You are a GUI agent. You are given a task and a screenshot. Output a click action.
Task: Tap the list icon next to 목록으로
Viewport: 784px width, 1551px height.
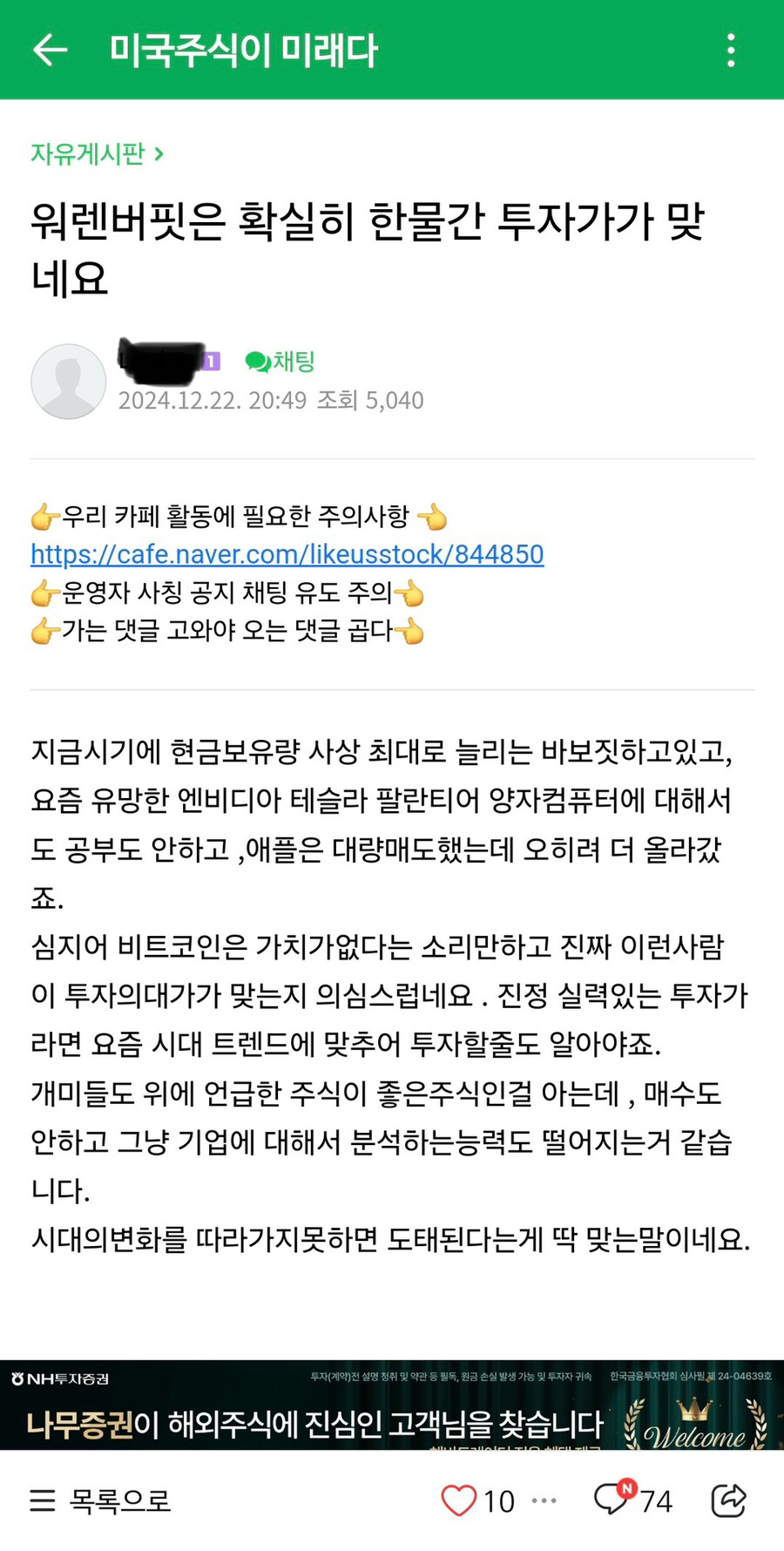click(41, 1500)
